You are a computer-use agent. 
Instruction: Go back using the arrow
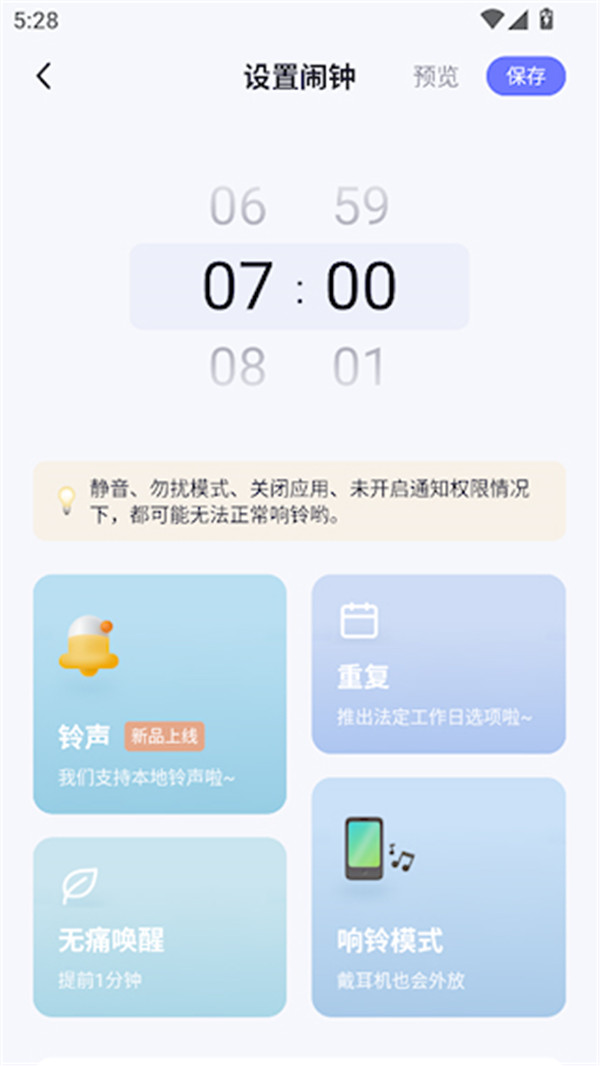(43, 76)
